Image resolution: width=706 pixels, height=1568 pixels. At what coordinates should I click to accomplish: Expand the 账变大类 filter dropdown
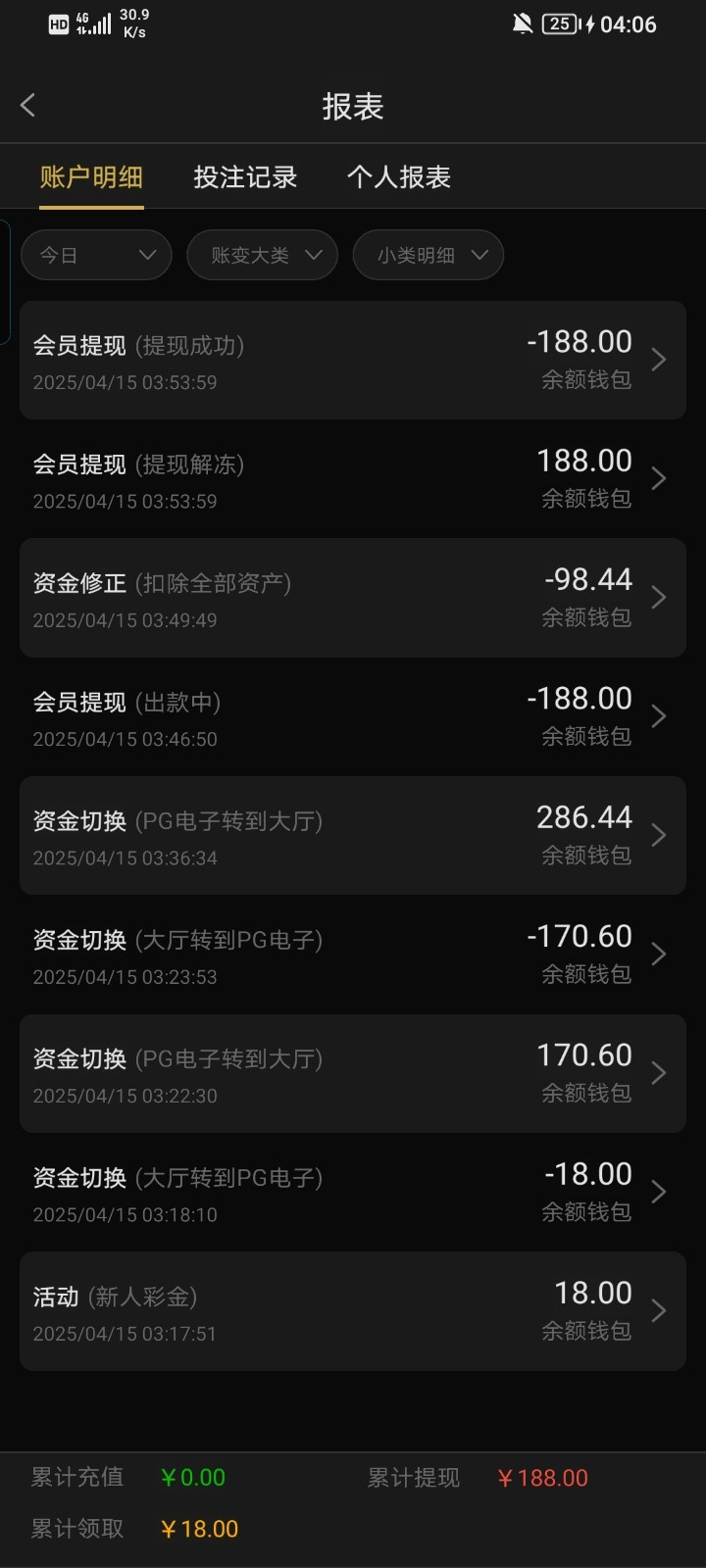click(x=262, y=255)
